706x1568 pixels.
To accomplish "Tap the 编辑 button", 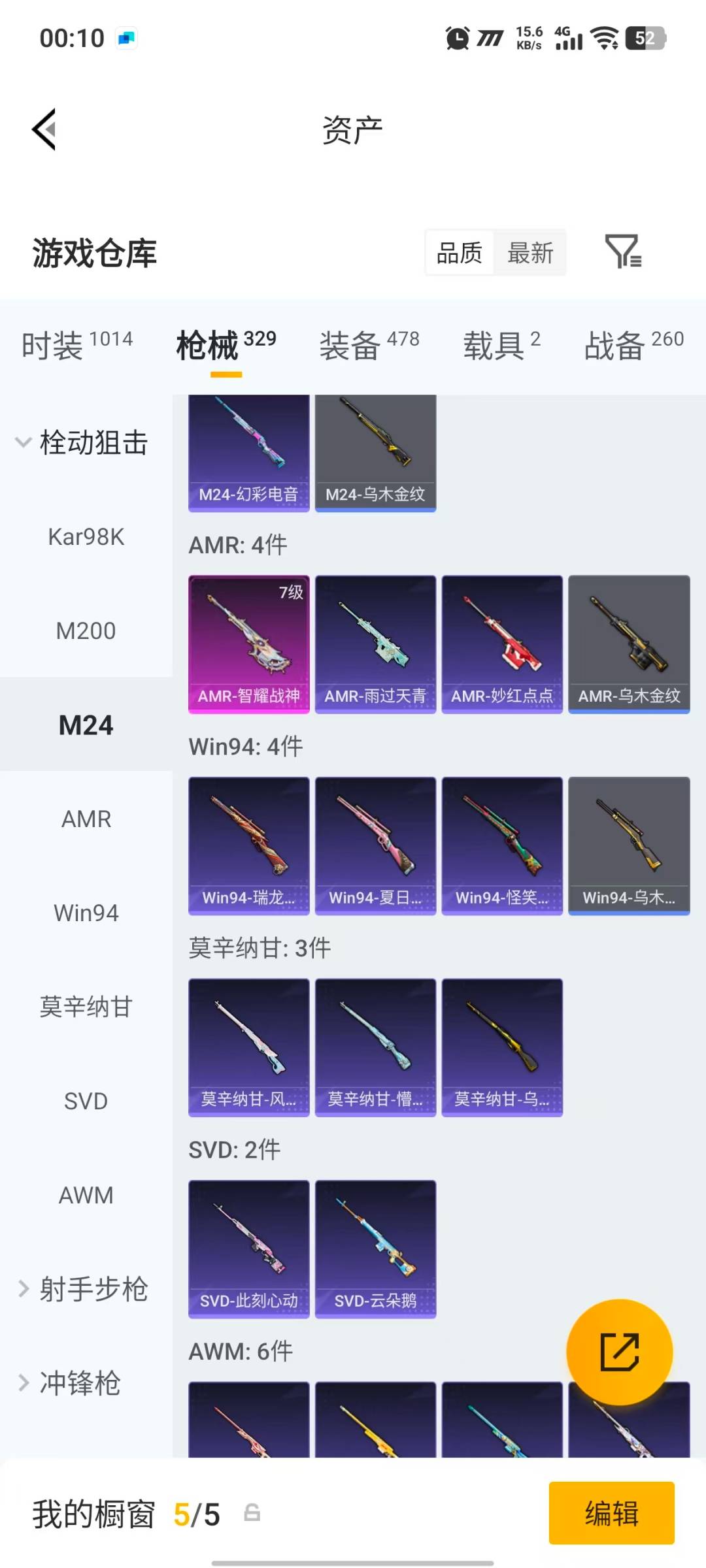I will click(611, 1513).
